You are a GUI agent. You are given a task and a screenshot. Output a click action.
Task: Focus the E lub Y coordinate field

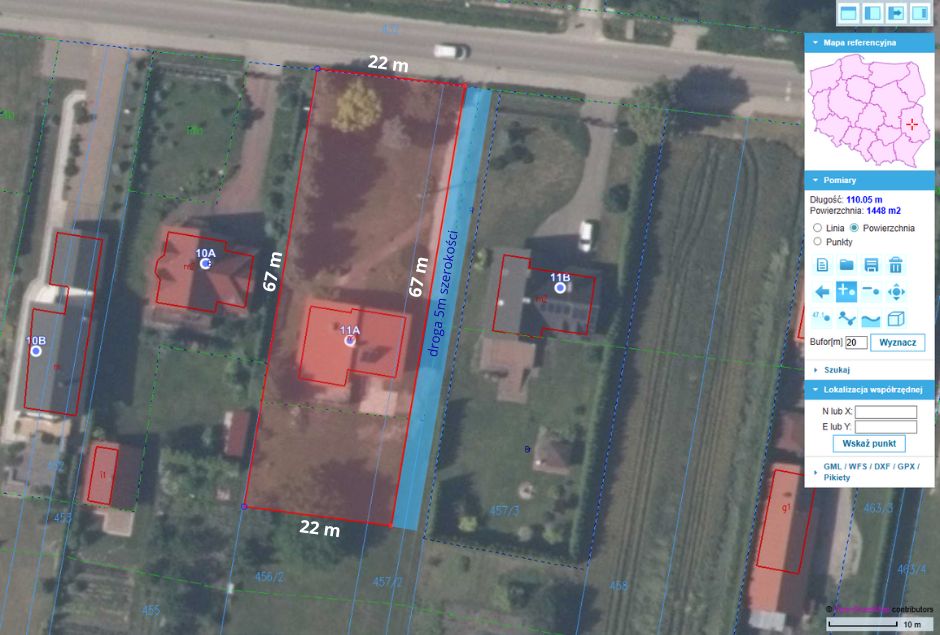point(886,427)
